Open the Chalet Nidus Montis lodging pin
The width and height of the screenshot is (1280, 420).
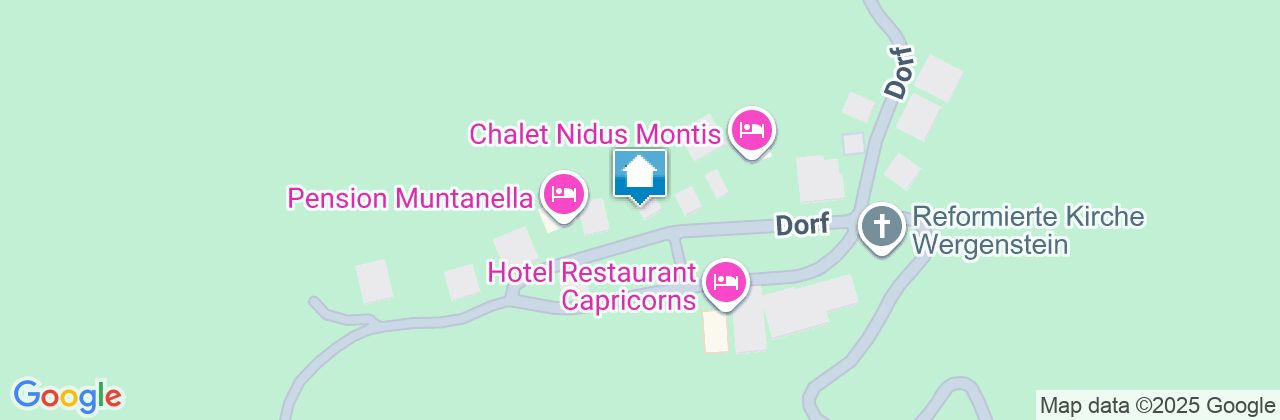tap(750, 130)
